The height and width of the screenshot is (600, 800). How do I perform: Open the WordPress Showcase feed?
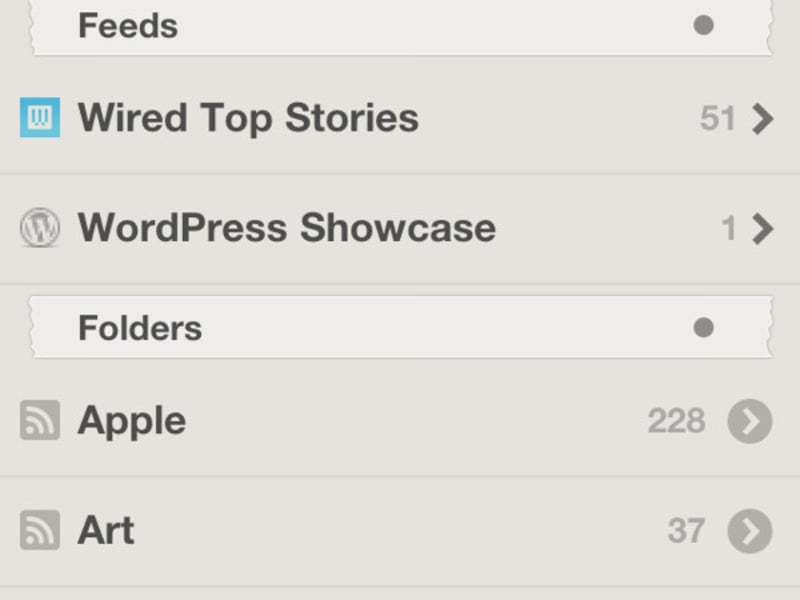(x=286, y=228)
